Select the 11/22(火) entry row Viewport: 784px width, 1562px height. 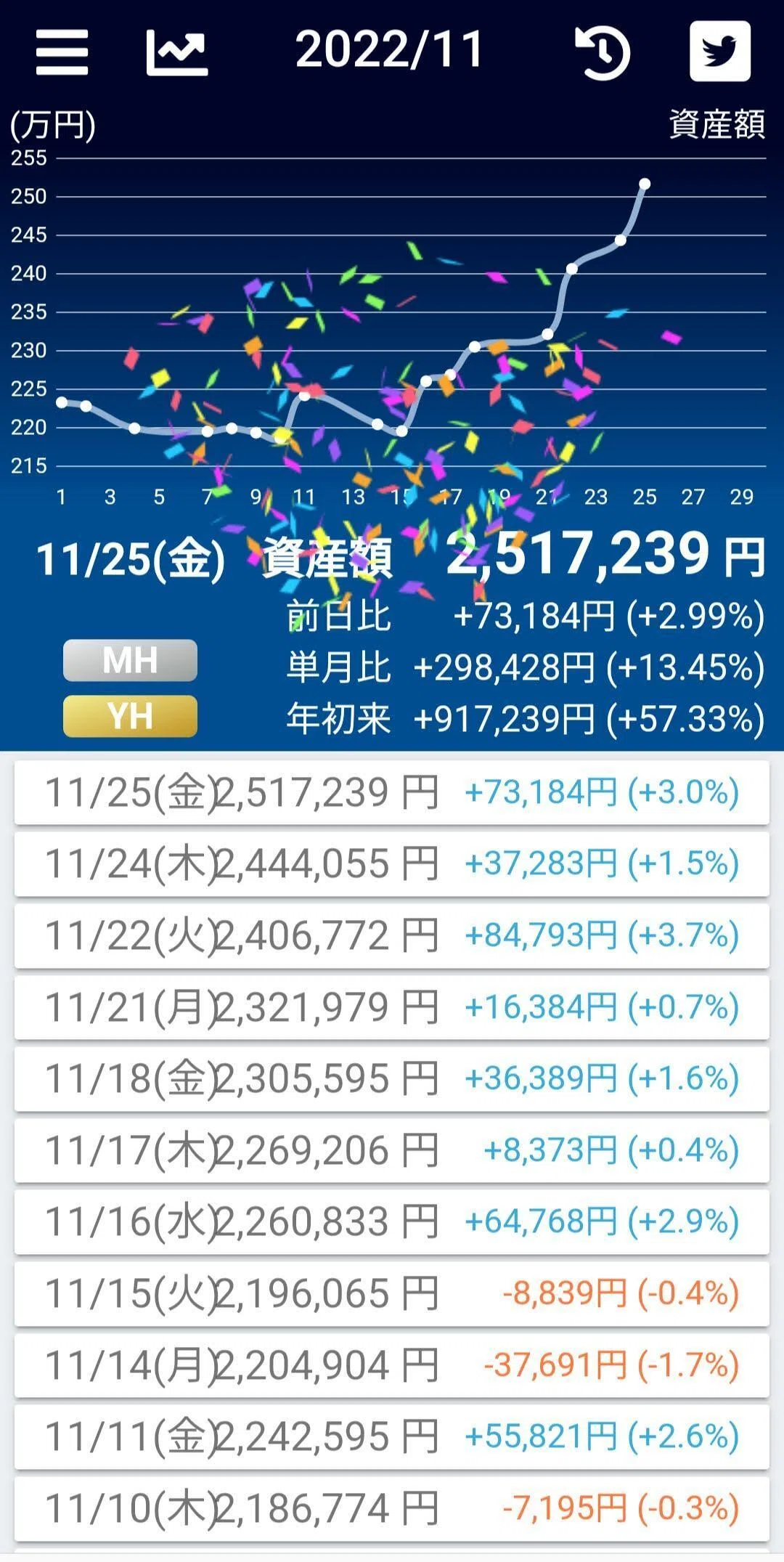pyautogui.click(x=392, y=935)
